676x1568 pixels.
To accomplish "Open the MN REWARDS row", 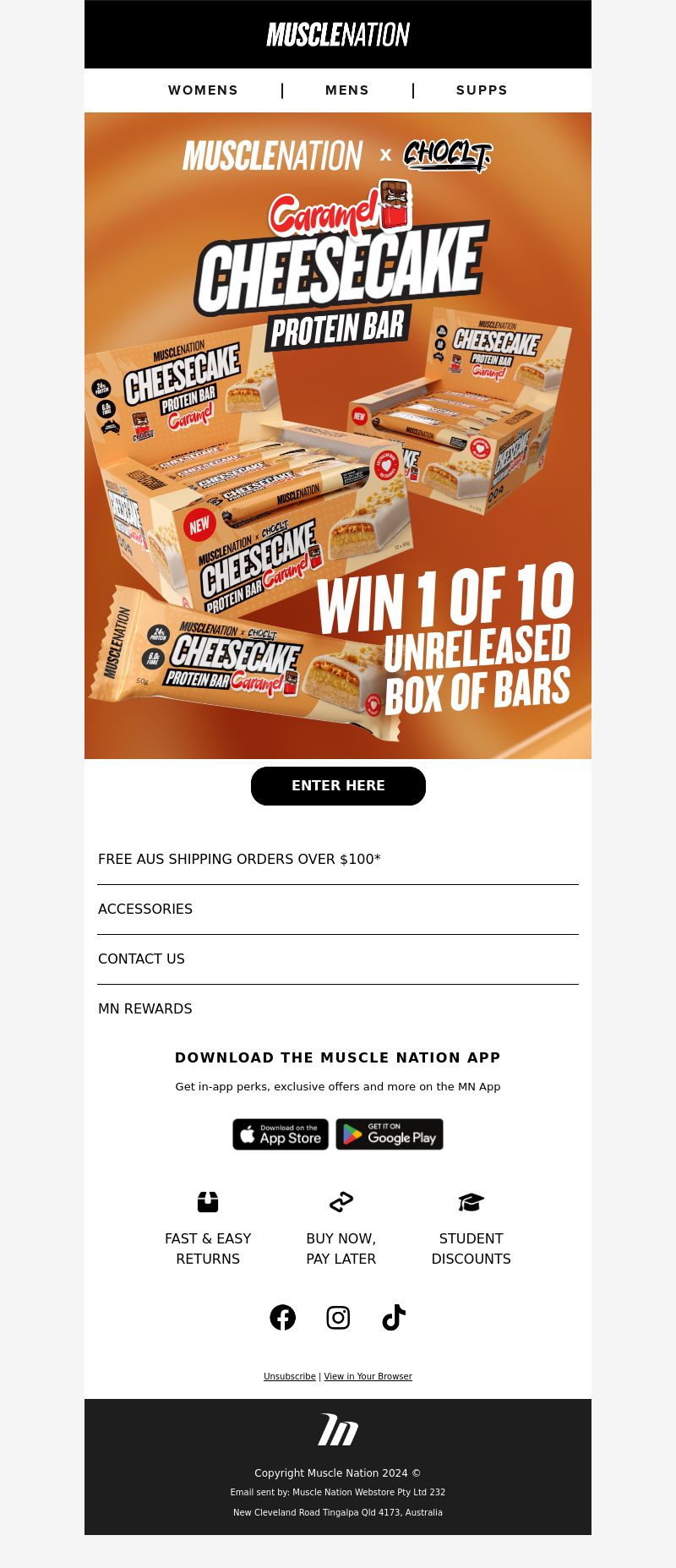I will click(145, 1008).
